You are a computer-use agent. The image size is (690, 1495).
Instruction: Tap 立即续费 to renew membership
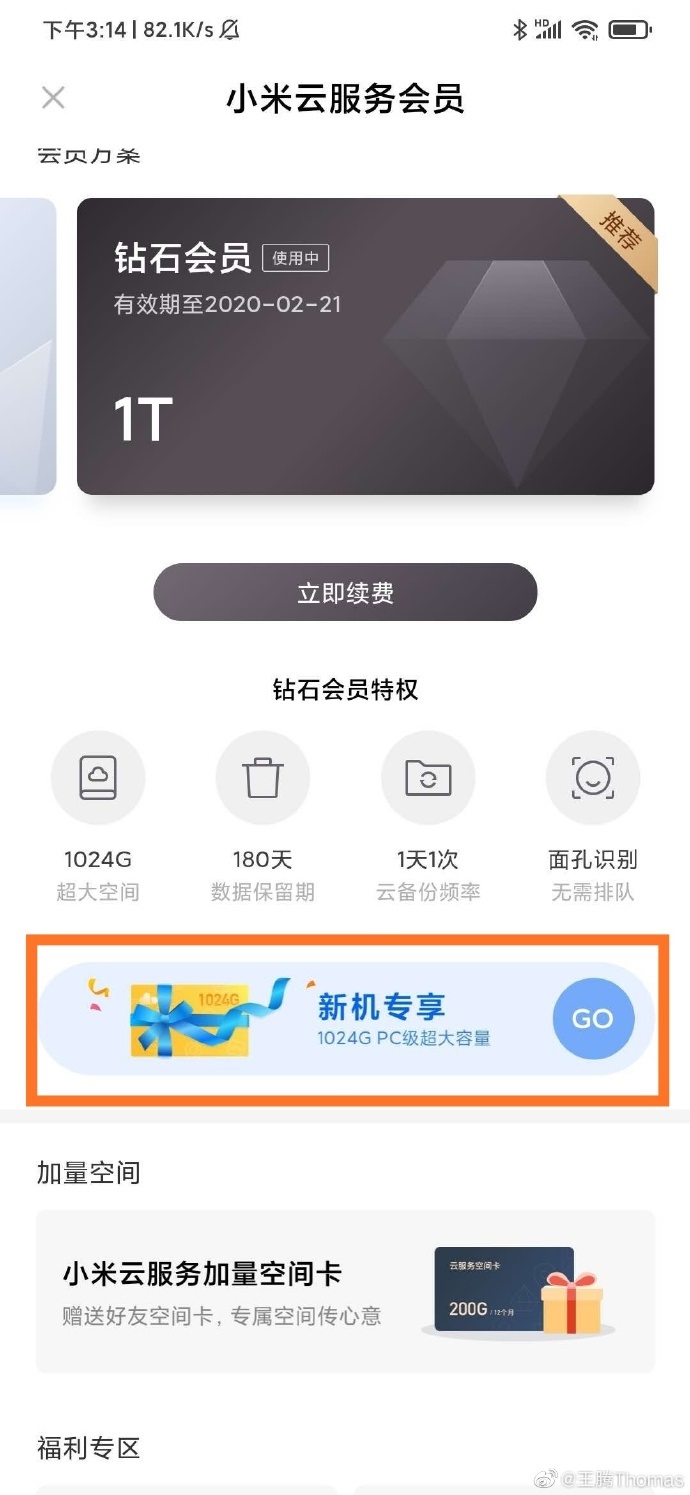tap(345, 592)
